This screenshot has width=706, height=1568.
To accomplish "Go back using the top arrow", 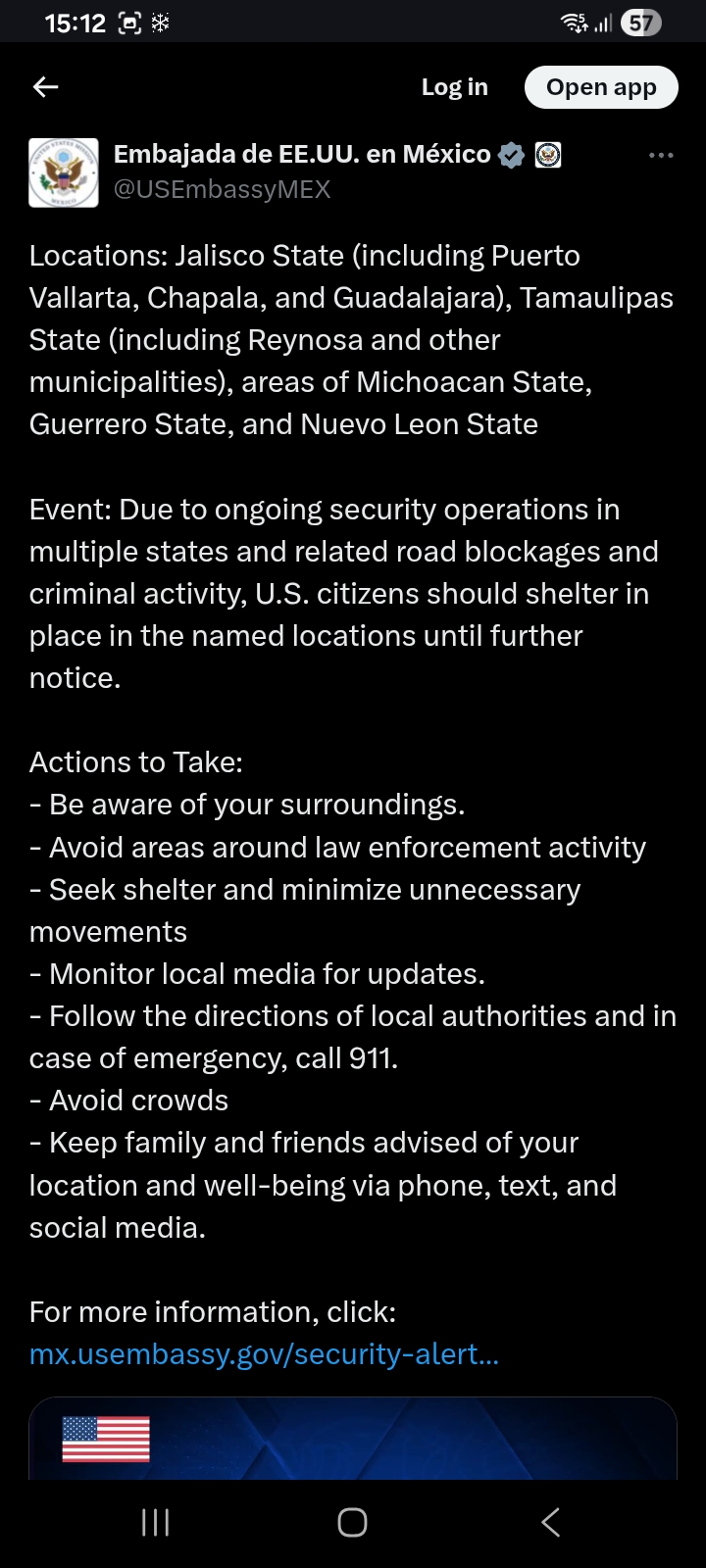I will tap(46, 87).
